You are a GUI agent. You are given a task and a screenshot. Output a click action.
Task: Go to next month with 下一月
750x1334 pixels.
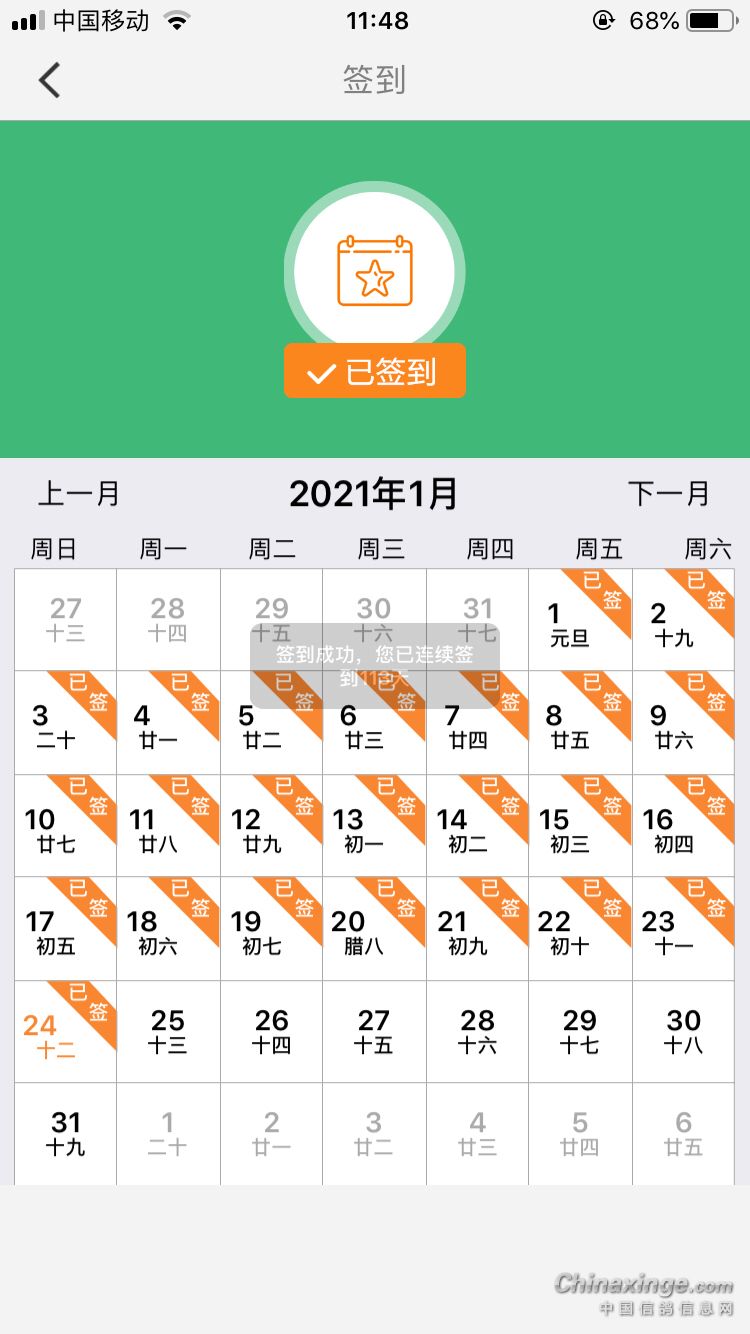tap(668, 493)
